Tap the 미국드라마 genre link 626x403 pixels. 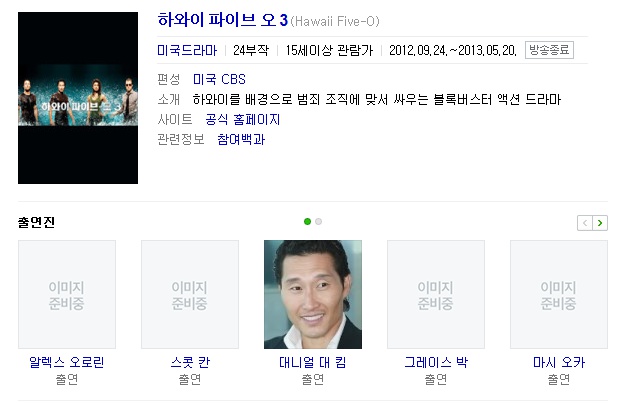pyautogui.click(x=187, y=50)
